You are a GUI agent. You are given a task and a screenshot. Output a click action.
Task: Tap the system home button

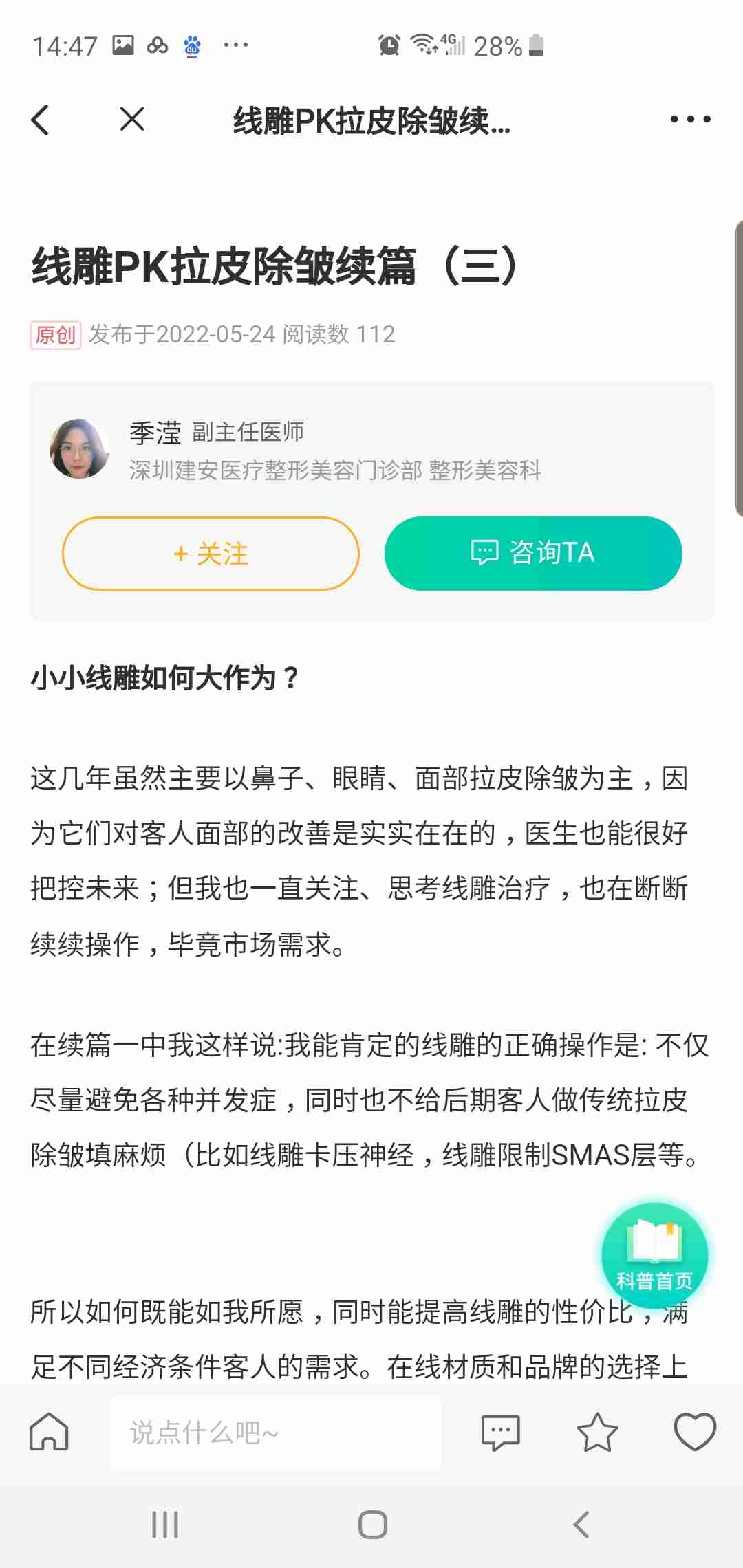click(372, 1525)
